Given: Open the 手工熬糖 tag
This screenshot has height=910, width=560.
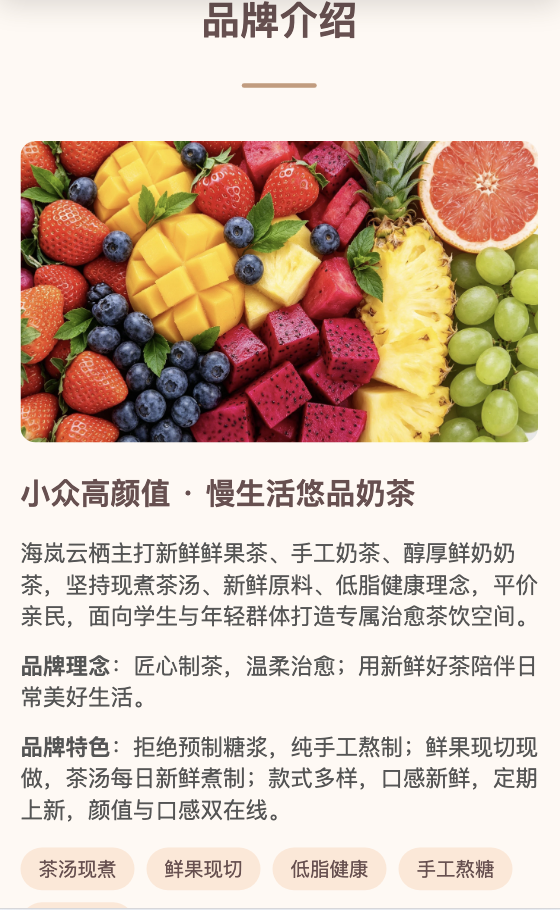Looking at the screenshot, I should point(455,869).
